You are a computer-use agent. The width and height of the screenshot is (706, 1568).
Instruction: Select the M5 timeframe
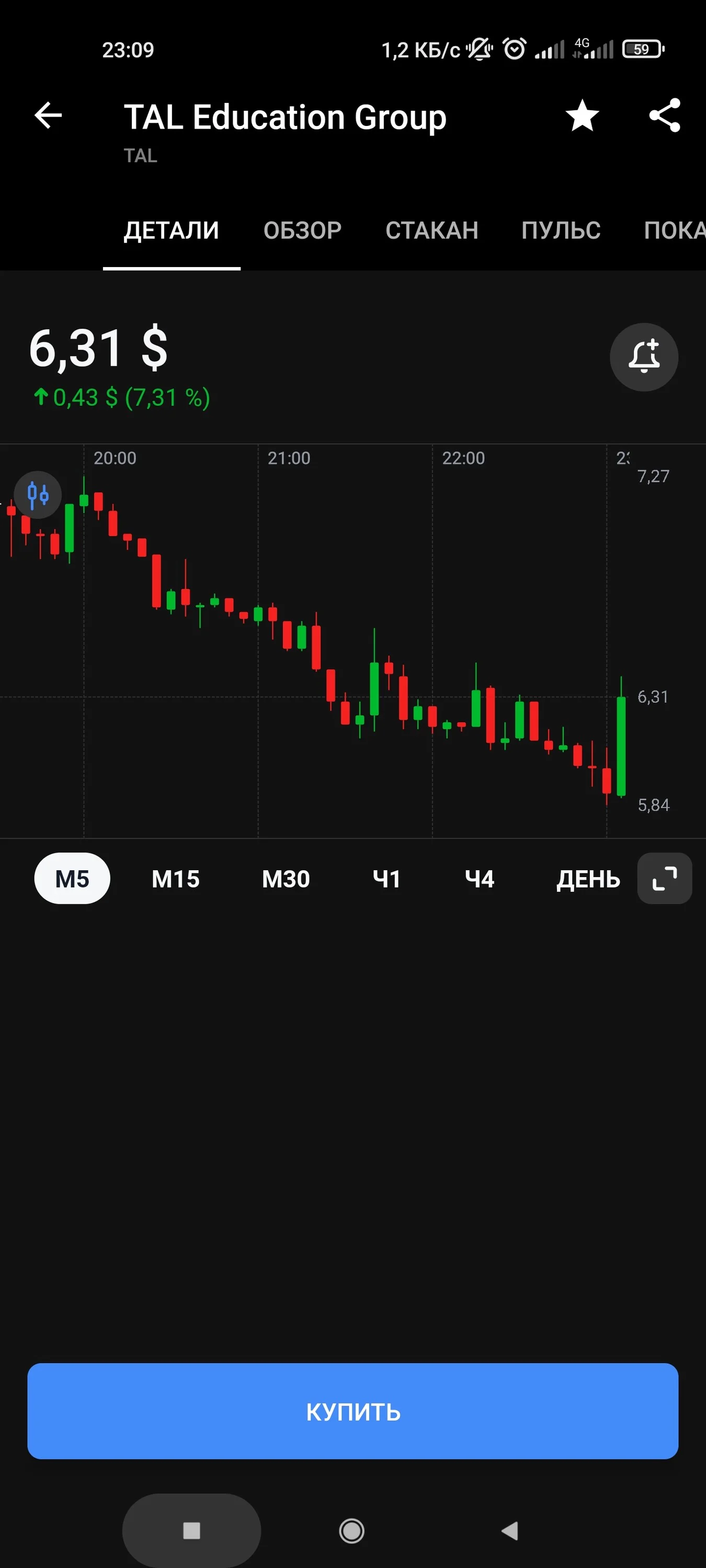(72, 879)
